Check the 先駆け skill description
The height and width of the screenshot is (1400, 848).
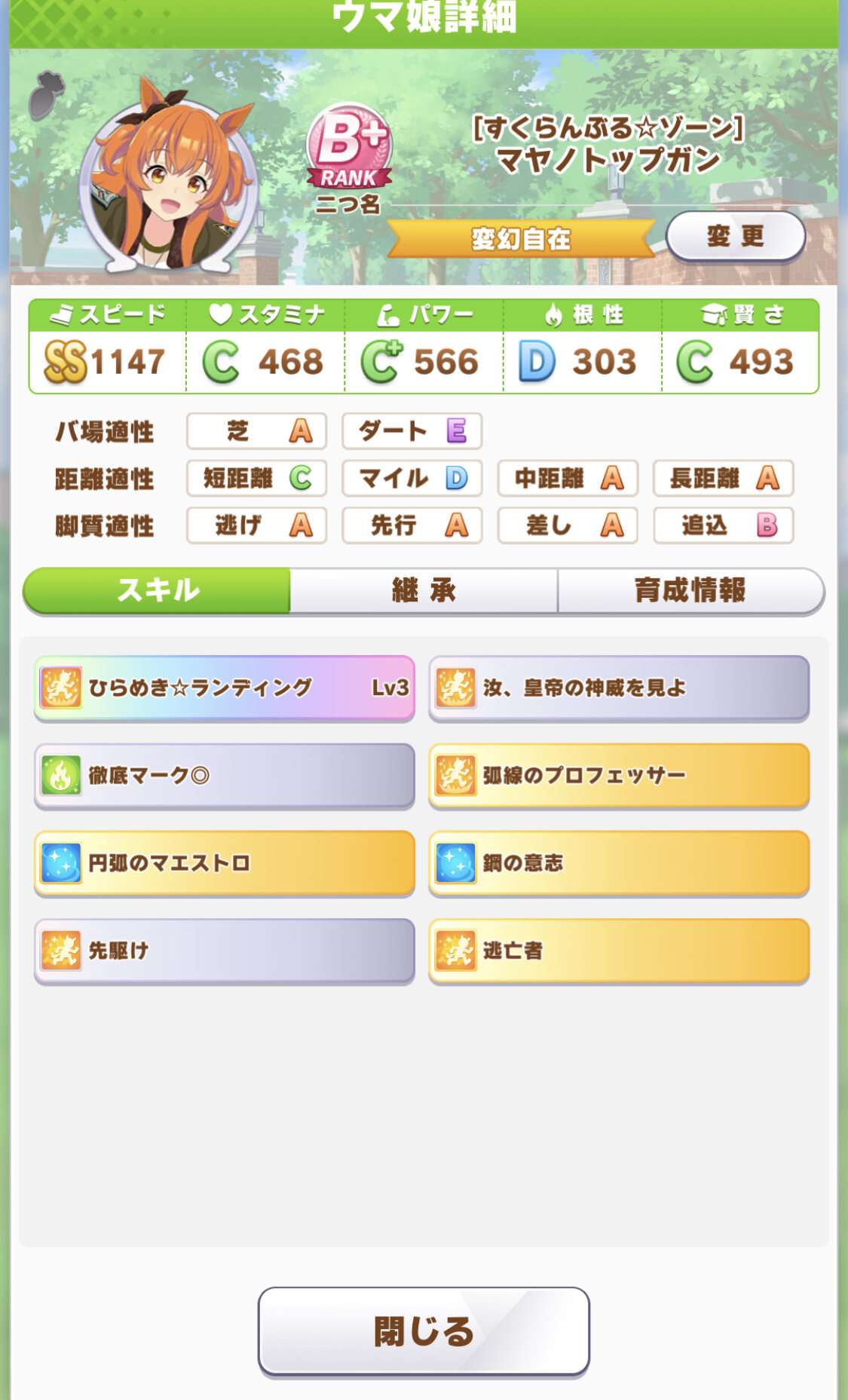coord(225,951)
